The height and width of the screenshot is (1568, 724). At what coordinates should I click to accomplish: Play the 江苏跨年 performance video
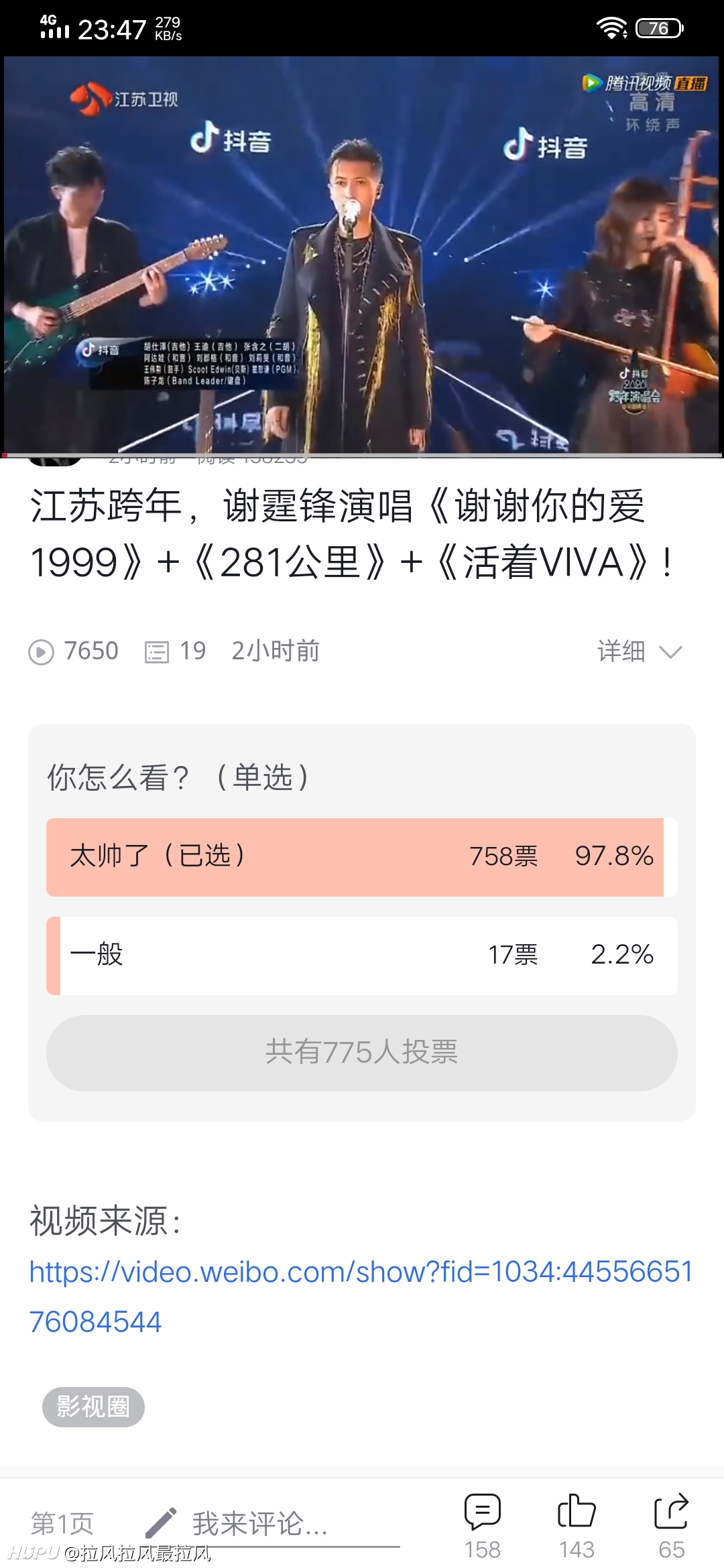[362, 256]
